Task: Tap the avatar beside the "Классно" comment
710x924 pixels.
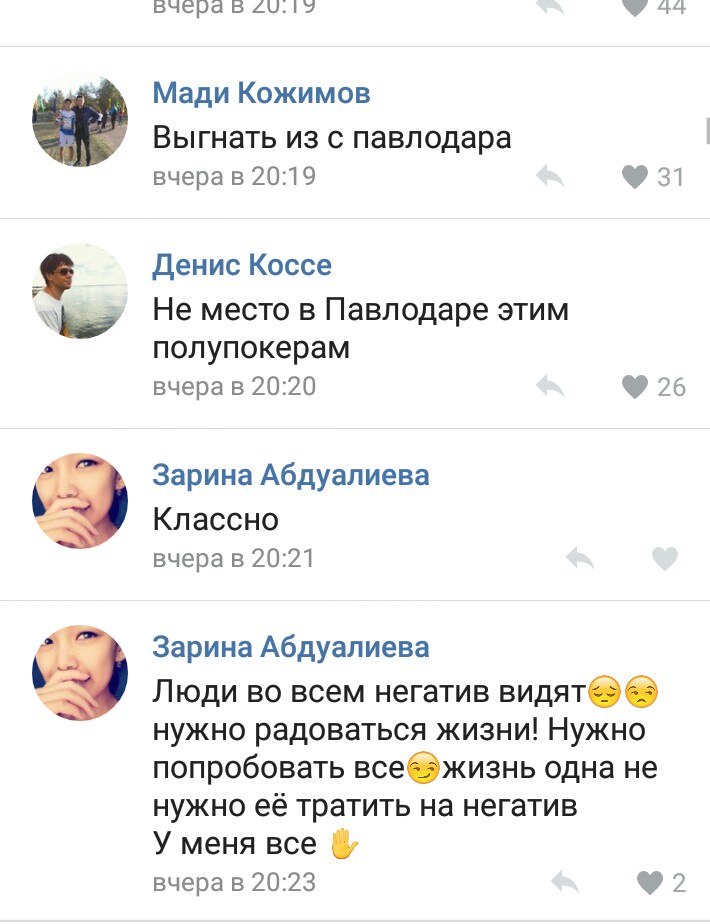Action: coord(80,500)
